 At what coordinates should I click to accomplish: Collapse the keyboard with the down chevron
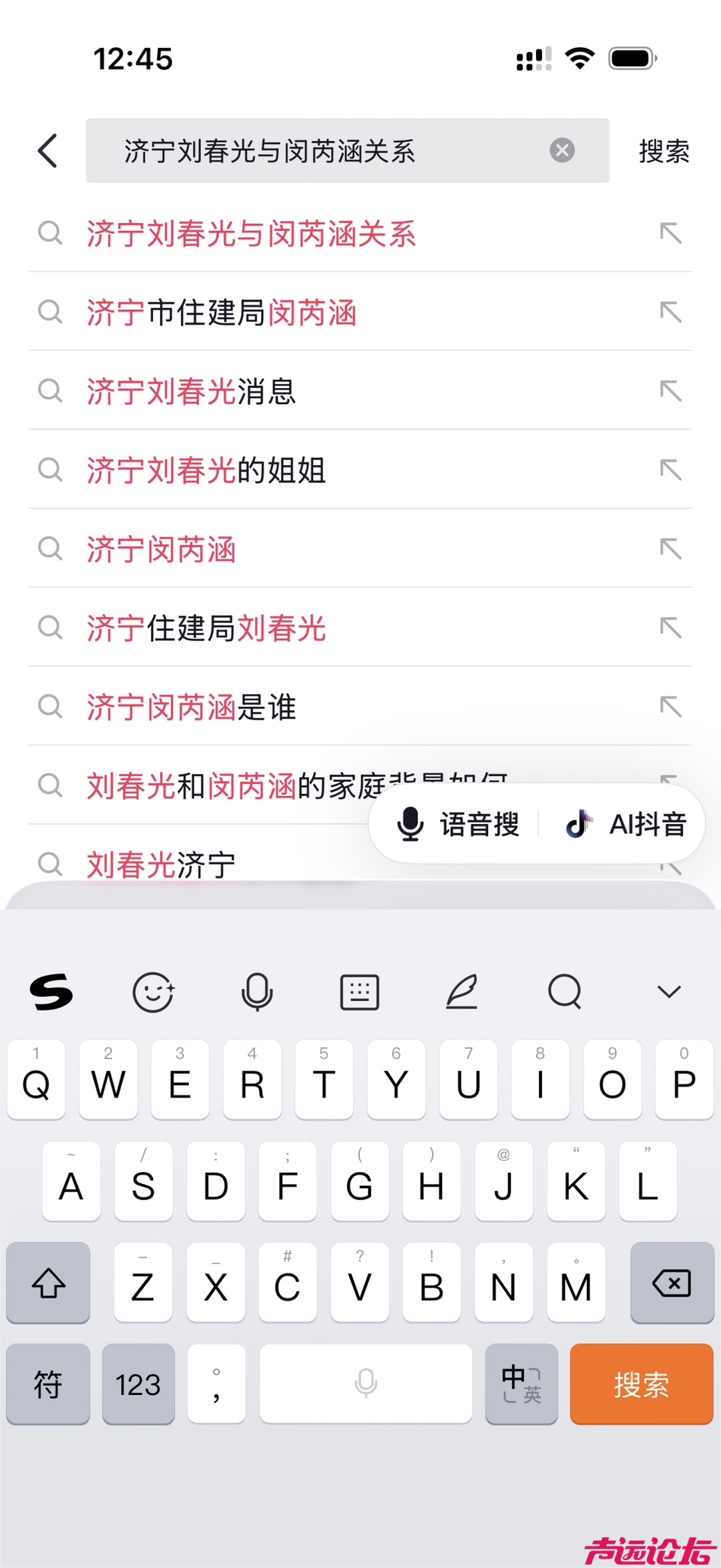pos(669,992)
